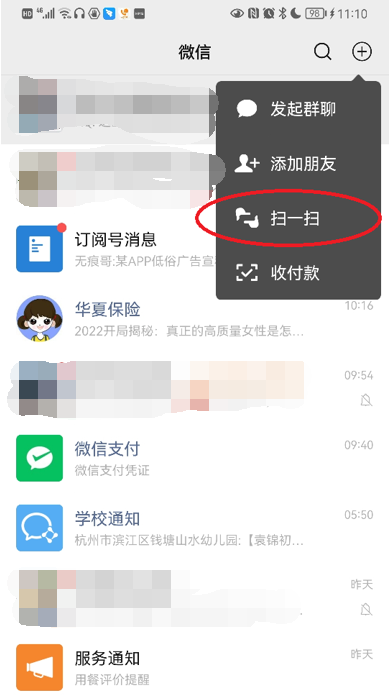Open the 华夏保险 conversation
The image size is (391, 695).
pyautogui.click(x=196, y=318)
